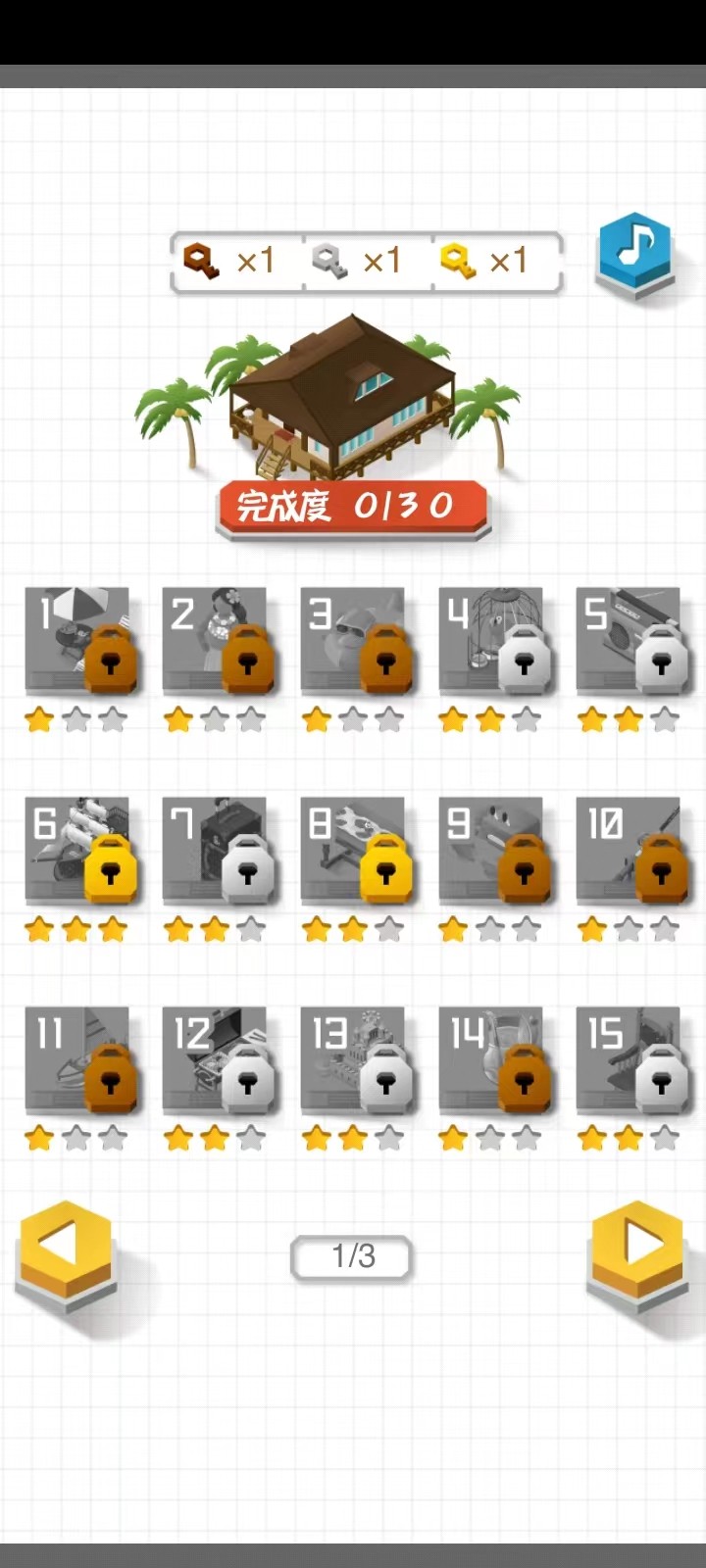
Task: Open level 7 tile
Action: [215, 851]
